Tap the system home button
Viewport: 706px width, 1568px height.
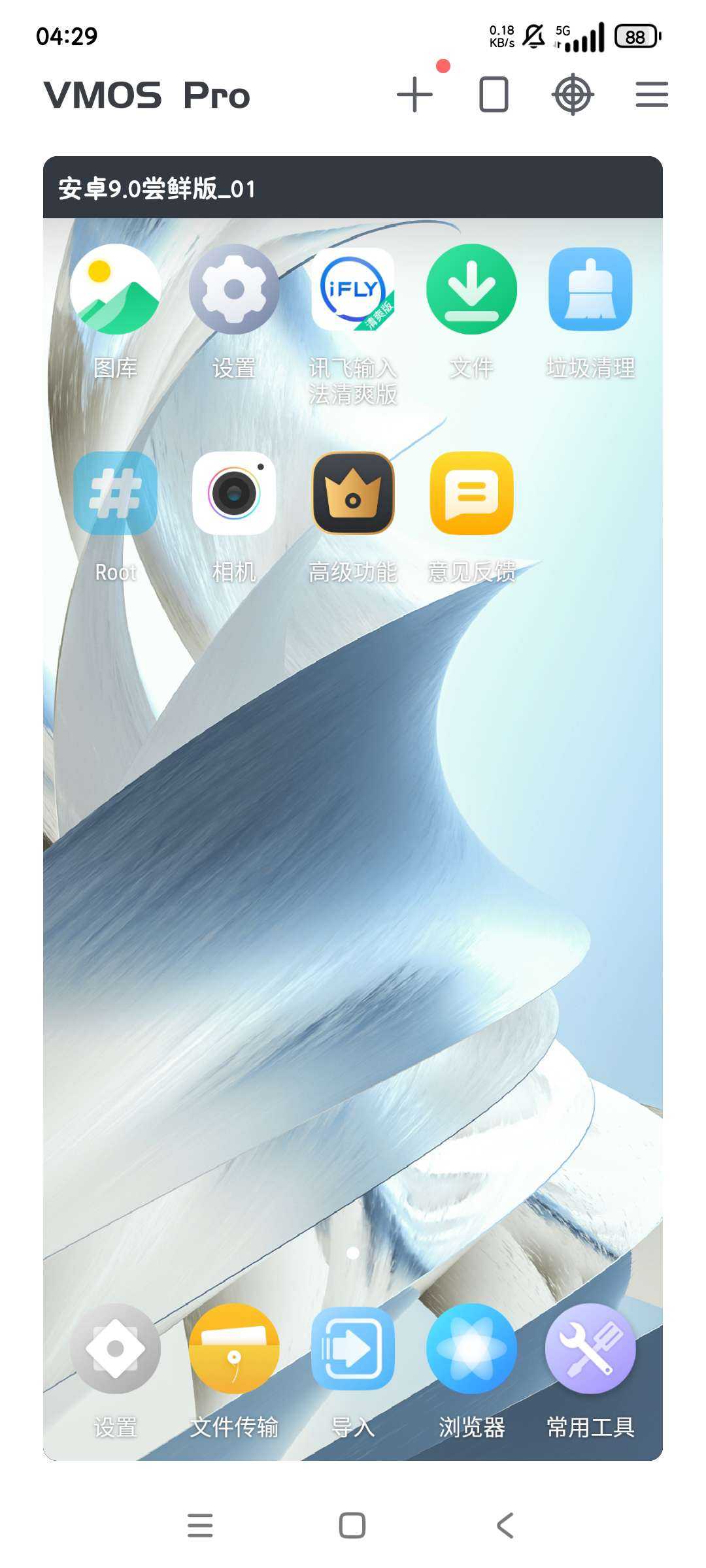[x=352, y=1526]
